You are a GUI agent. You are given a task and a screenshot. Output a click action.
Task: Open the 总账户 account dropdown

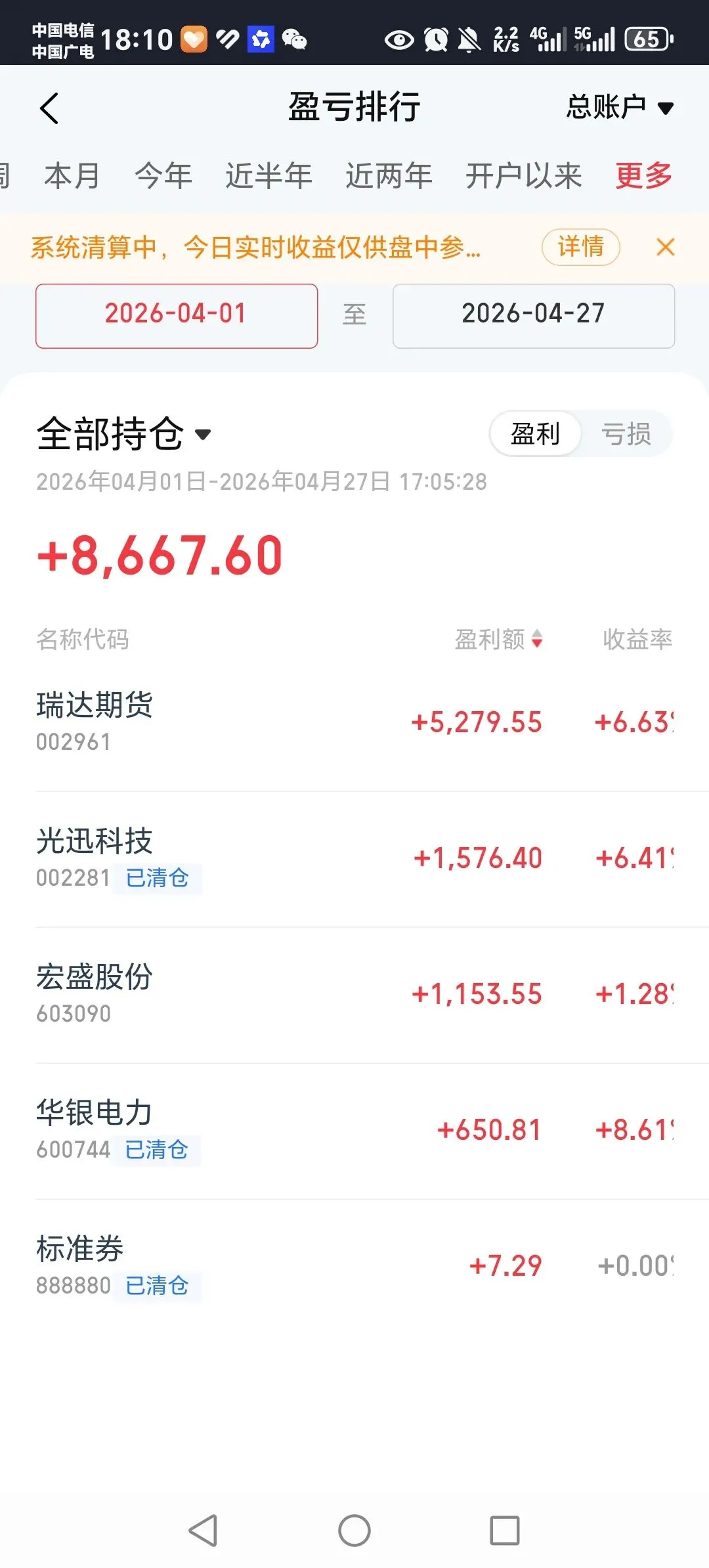pyautogui.click(x=619, y=107)
